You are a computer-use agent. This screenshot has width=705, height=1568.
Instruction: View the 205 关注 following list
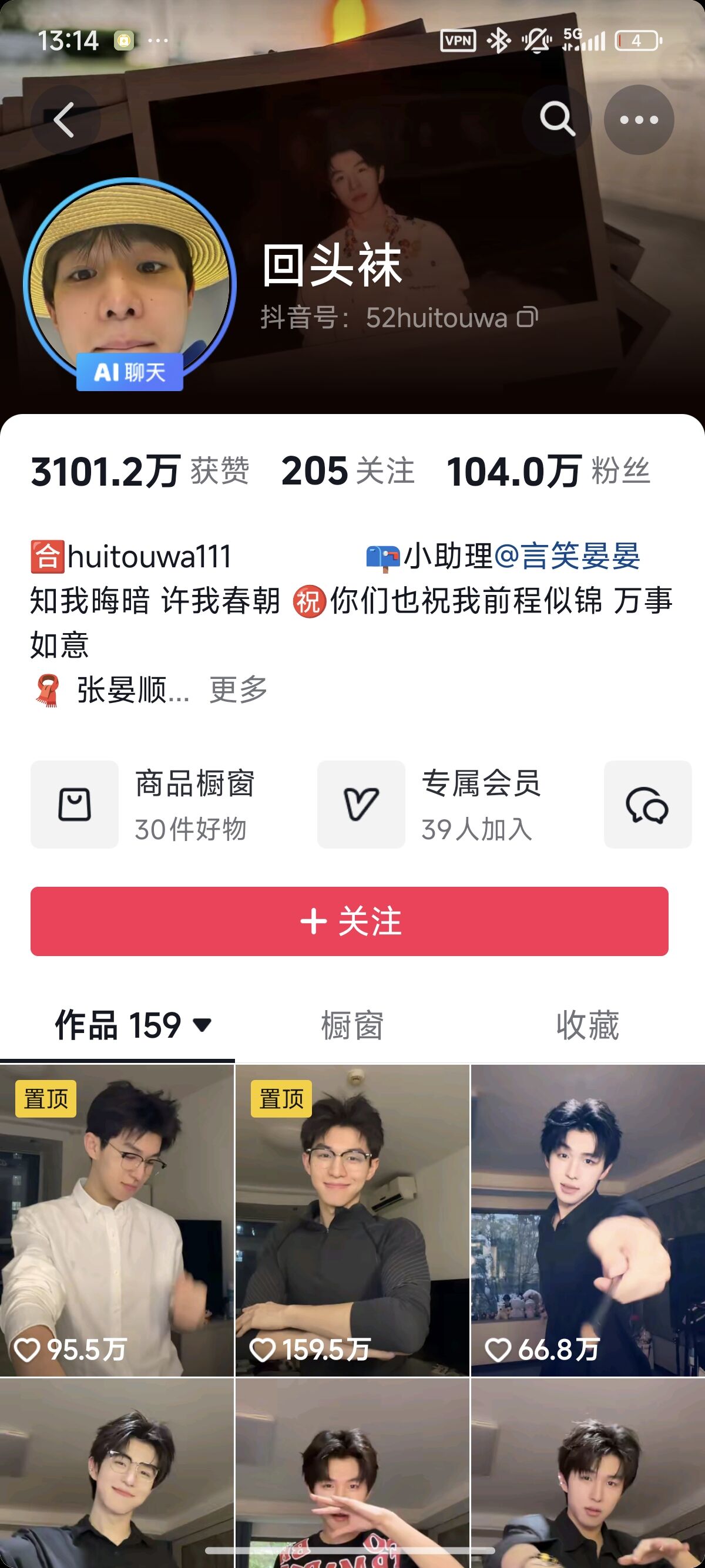[348, 471]
